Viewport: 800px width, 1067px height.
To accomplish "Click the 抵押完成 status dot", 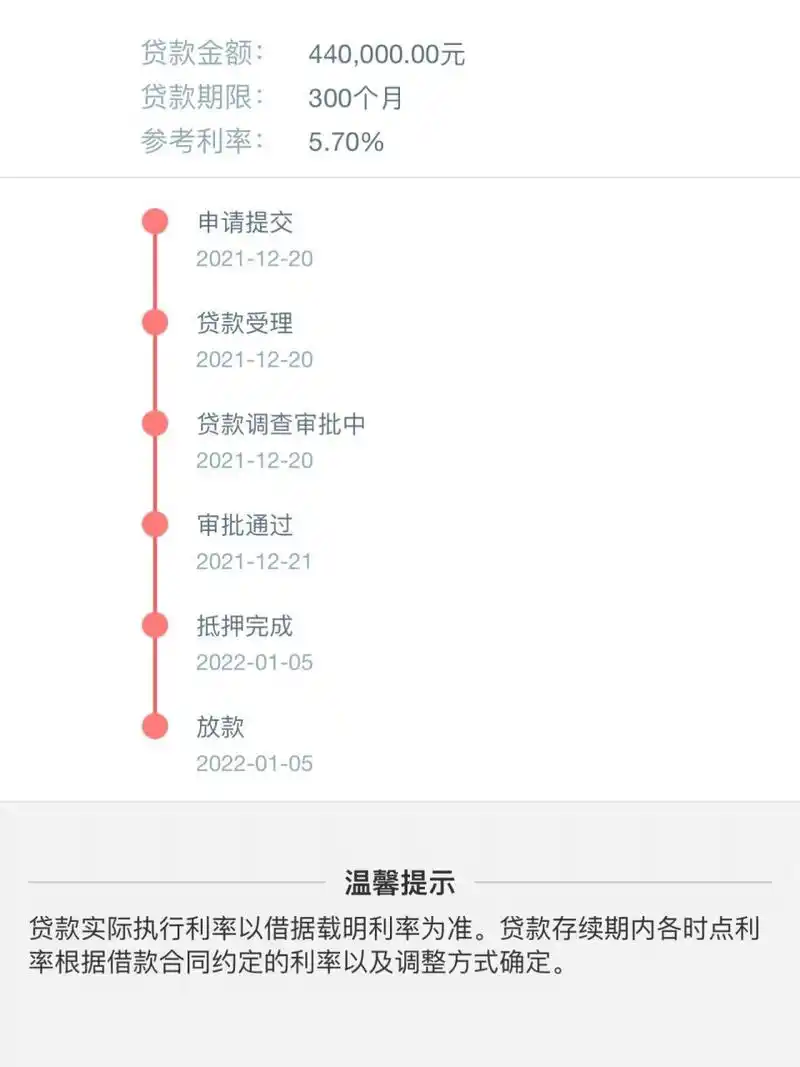I will coord(154,624).
